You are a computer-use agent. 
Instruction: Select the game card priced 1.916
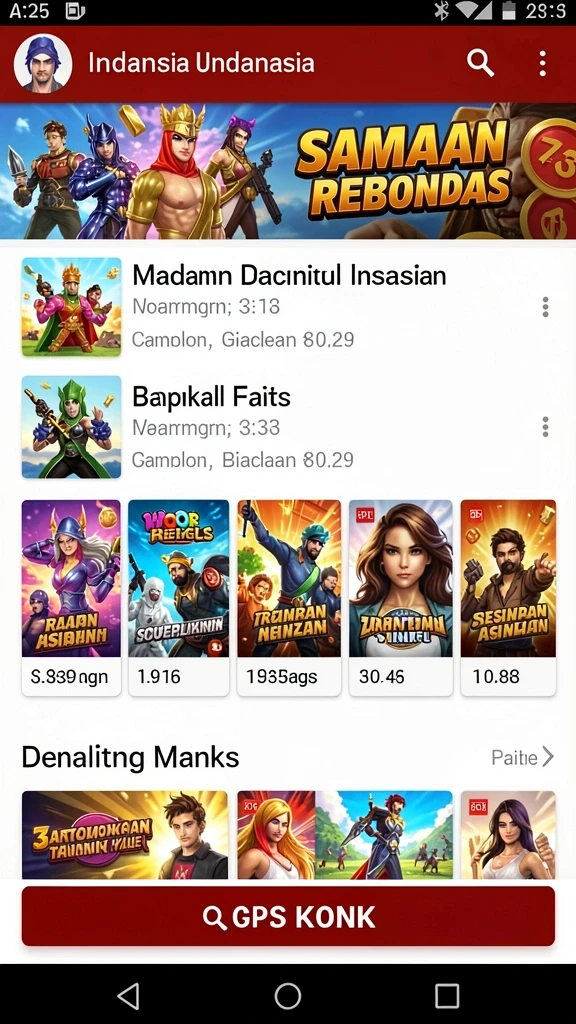pos(178,598)
